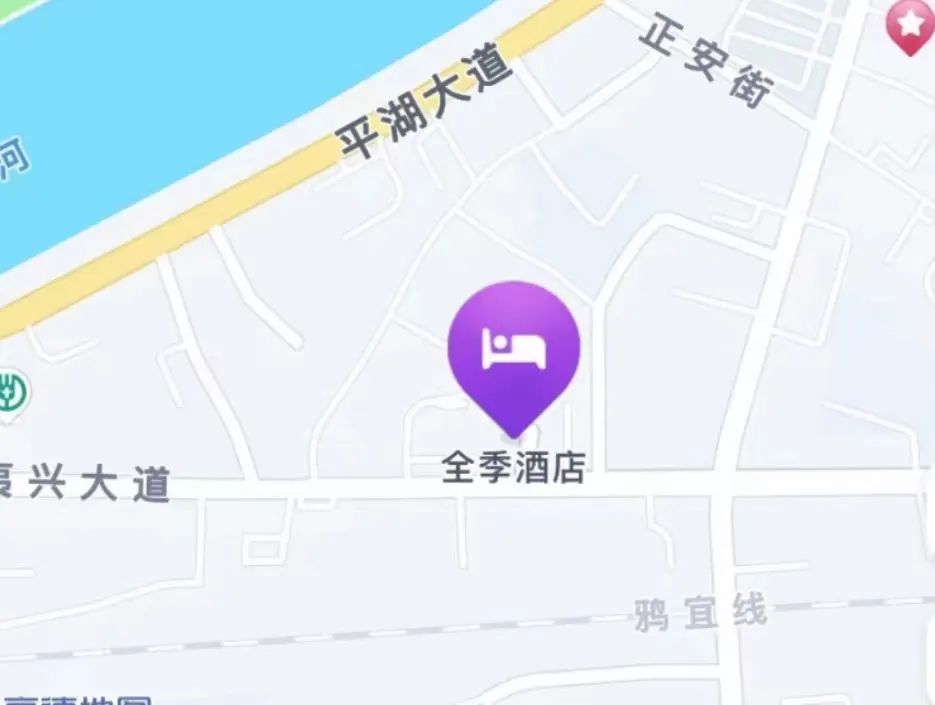Select the green bank marker near 复兴大道
The height and width of the screenshot is (705, 935).
12,394
